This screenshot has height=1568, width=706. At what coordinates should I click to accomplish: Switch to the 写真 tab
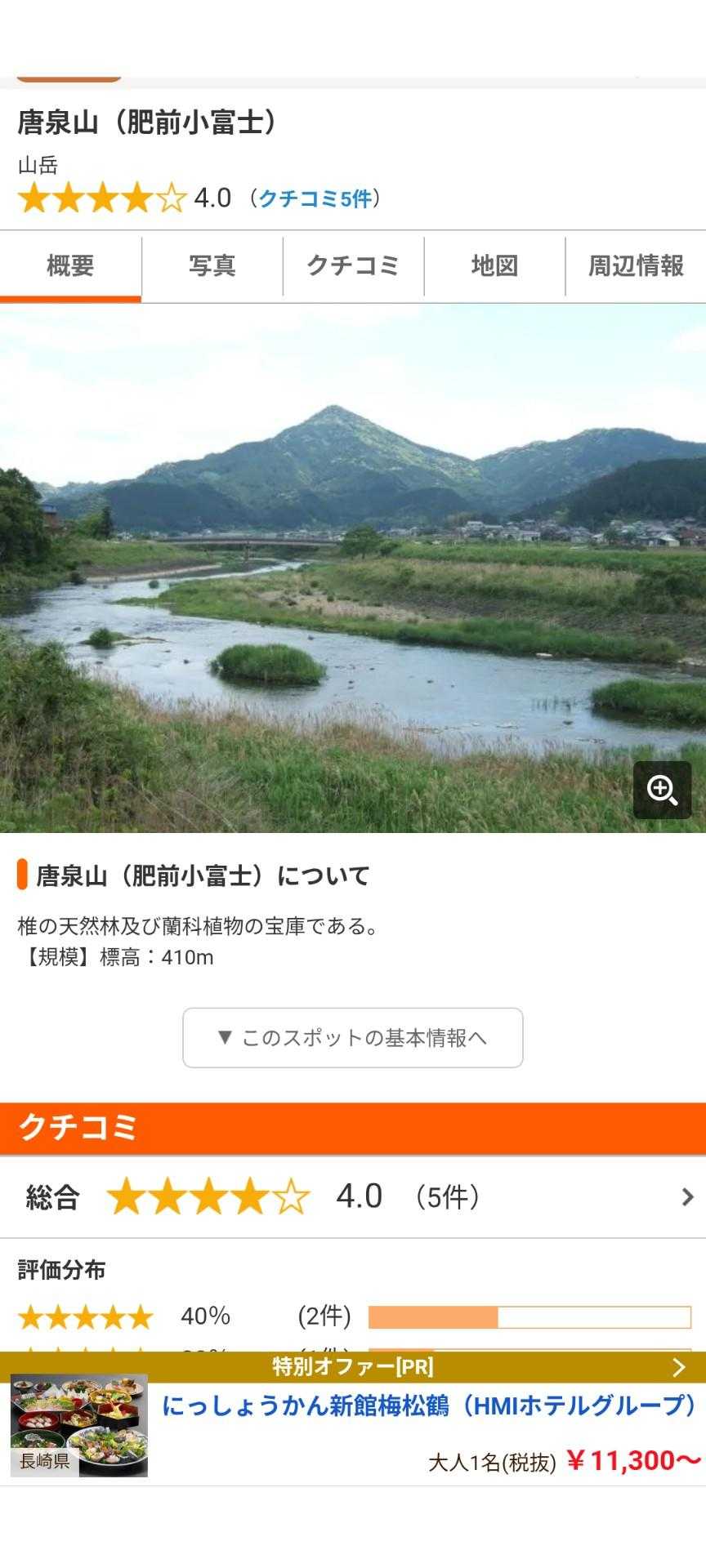point(212,266)
